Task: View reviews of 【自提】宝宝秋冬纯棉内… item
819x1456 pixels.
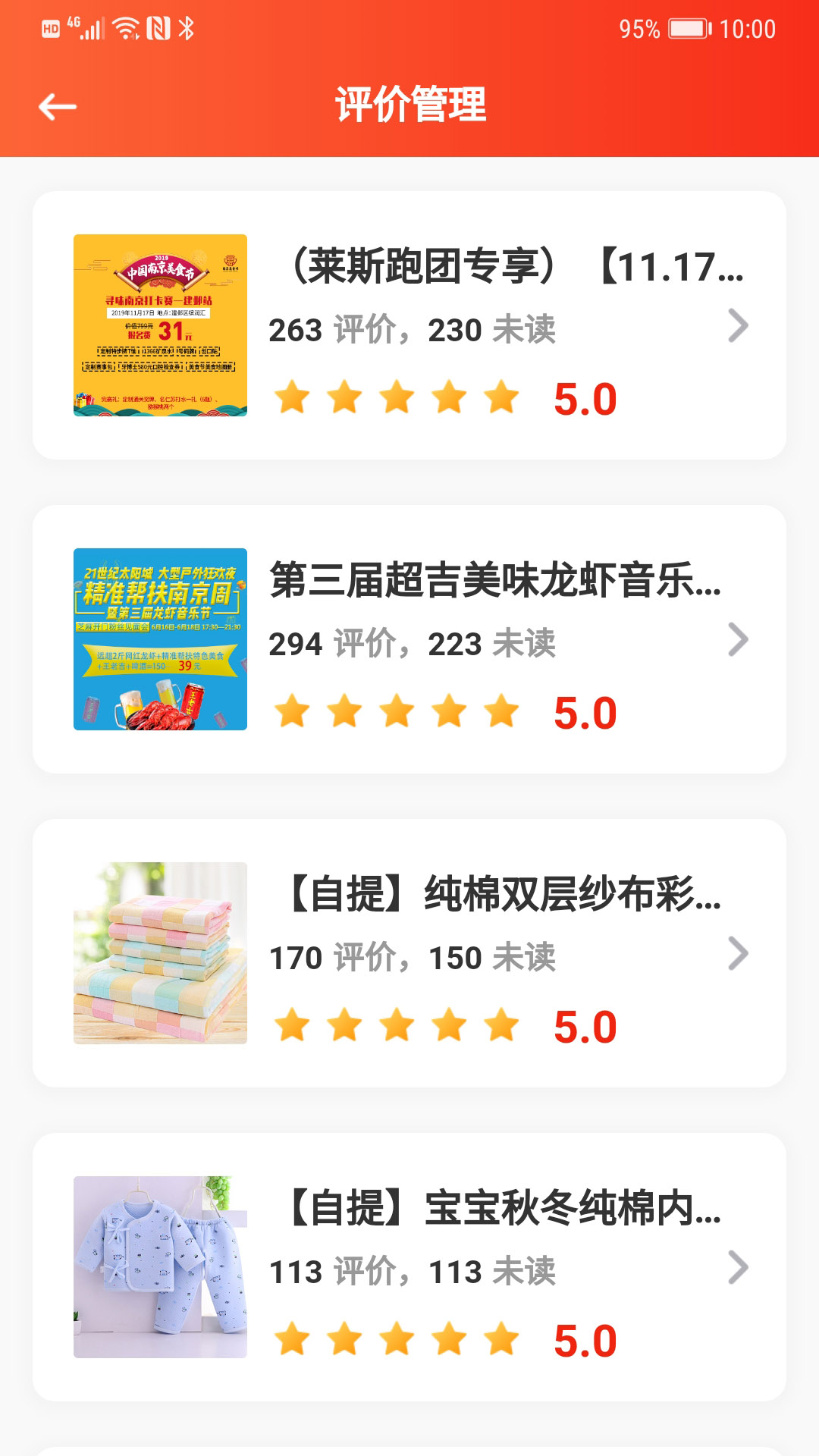Action: pos(409,1267)
